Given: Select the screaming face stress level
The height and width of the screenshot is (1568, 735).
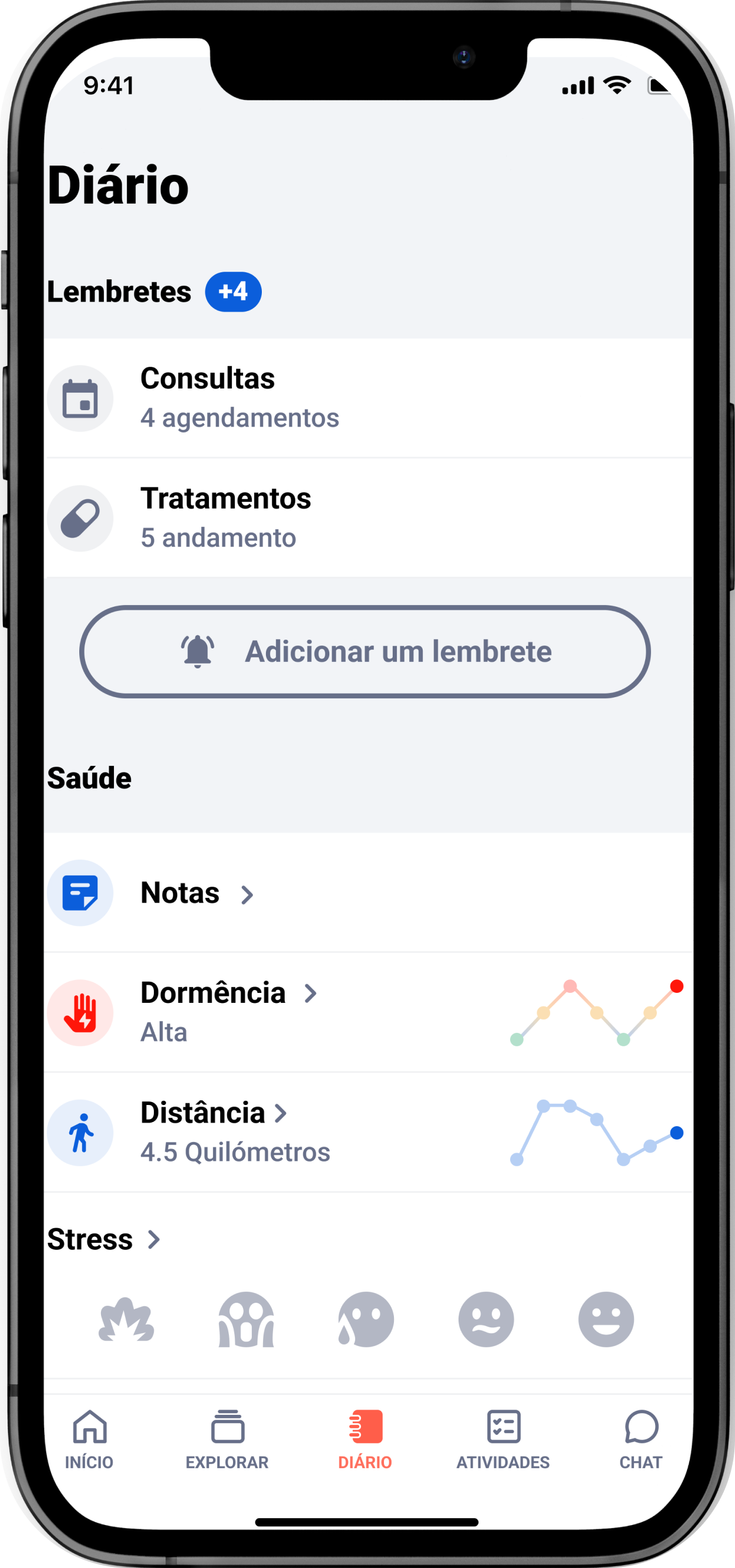Looking at the screenshot, I should [x=246, y=1319].
